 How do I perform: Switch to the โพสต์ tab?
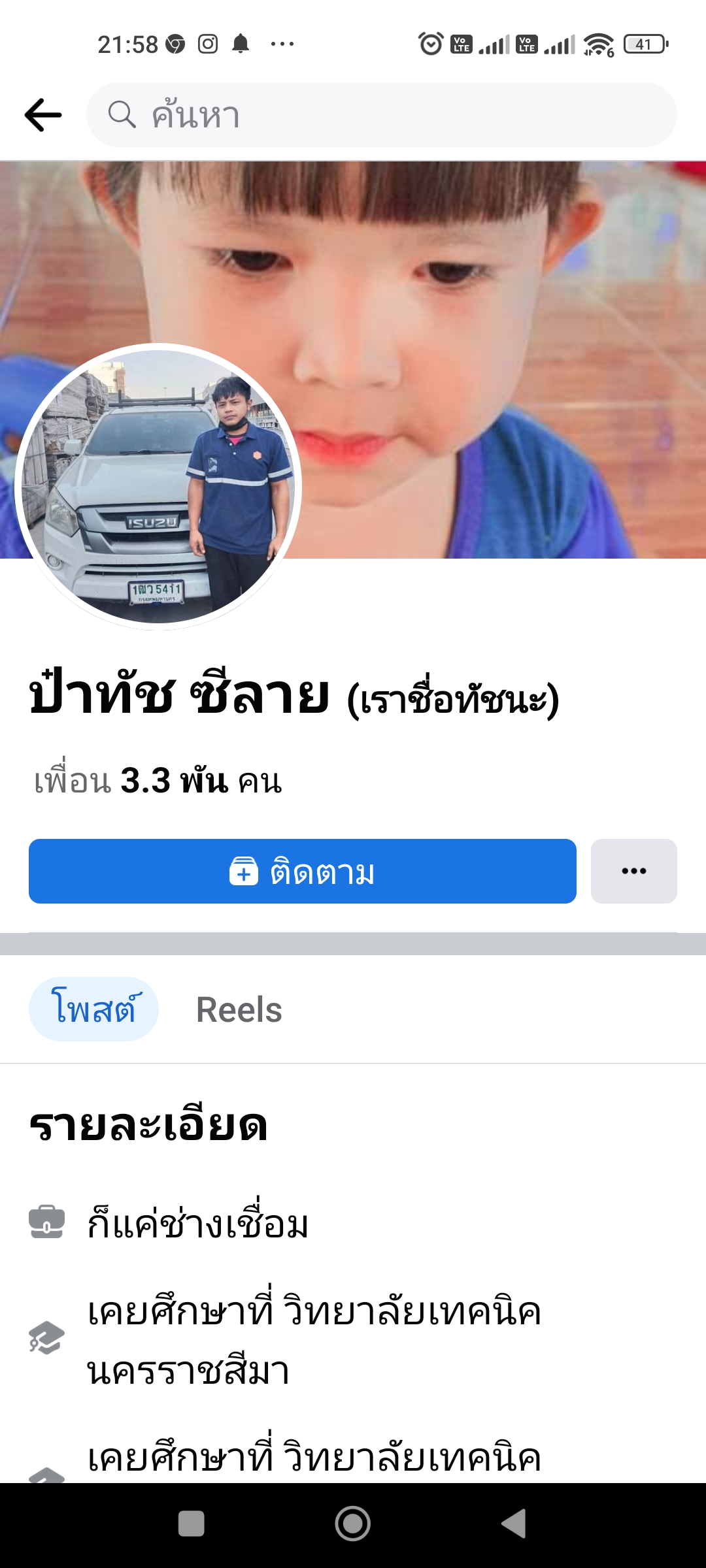[93, 1009]
